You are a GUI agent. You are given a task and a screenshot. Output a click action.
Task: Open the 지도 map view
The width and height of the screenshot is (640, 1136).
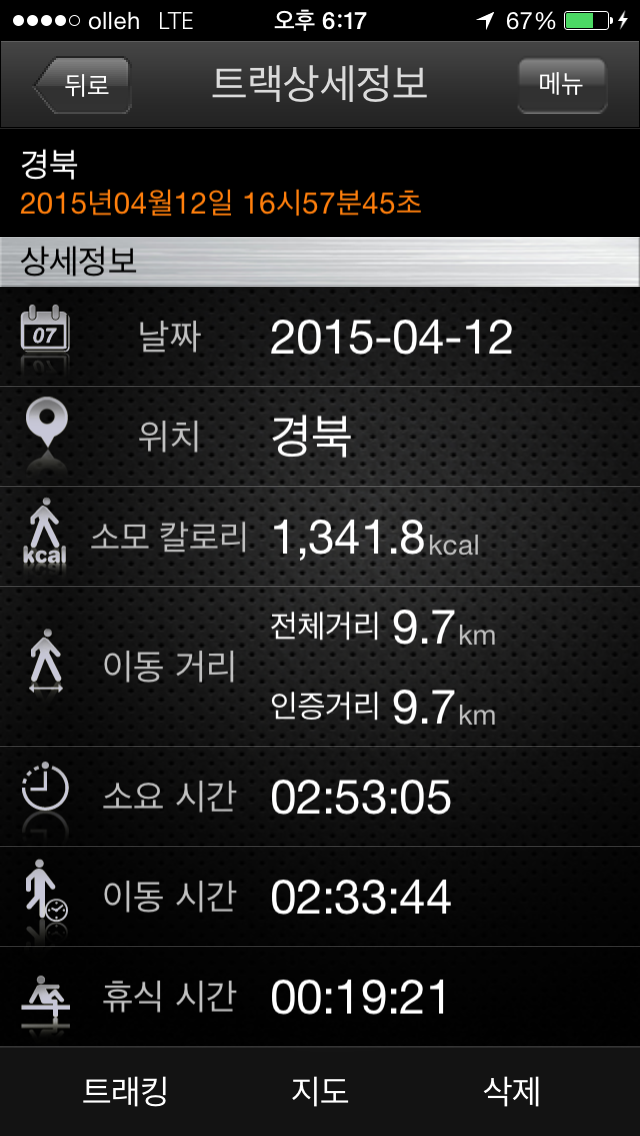319,1090
